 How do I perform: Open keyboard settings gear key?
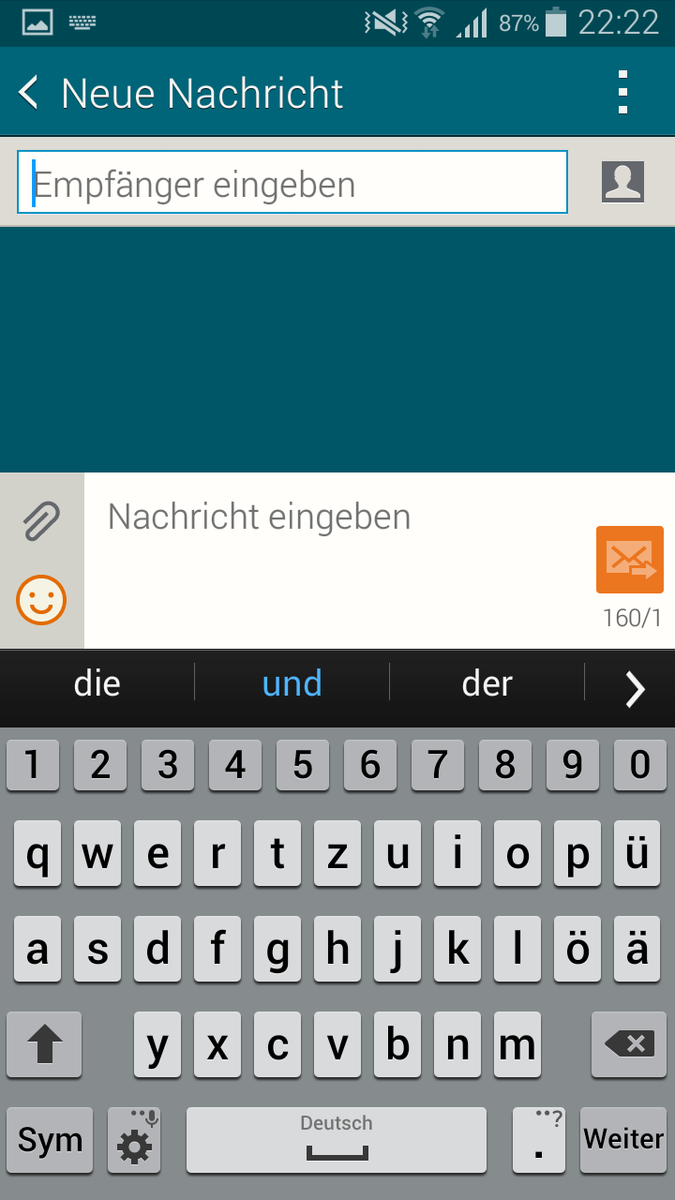pyautogui.click(x=135, y=1139)
